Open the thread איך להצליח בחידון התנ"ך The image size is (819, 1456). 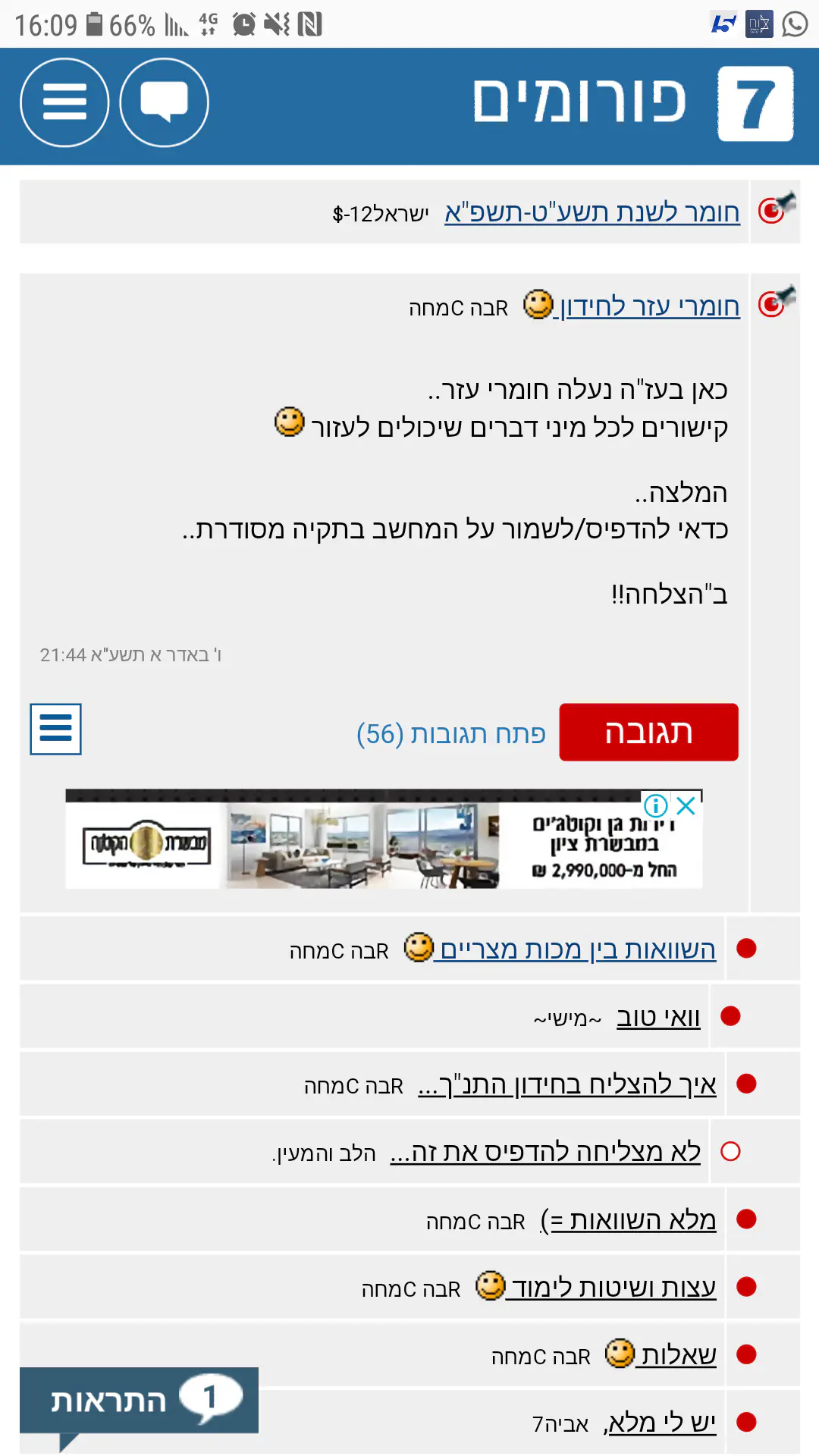click(x=567, y=1085)
